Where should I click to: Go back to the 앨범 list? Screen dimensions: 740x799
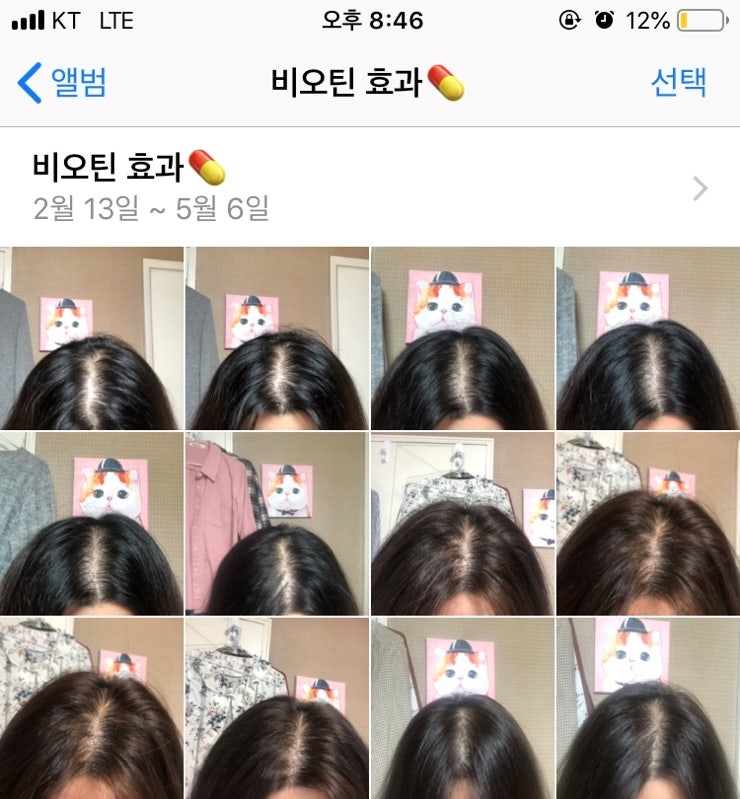pos(62,82)
